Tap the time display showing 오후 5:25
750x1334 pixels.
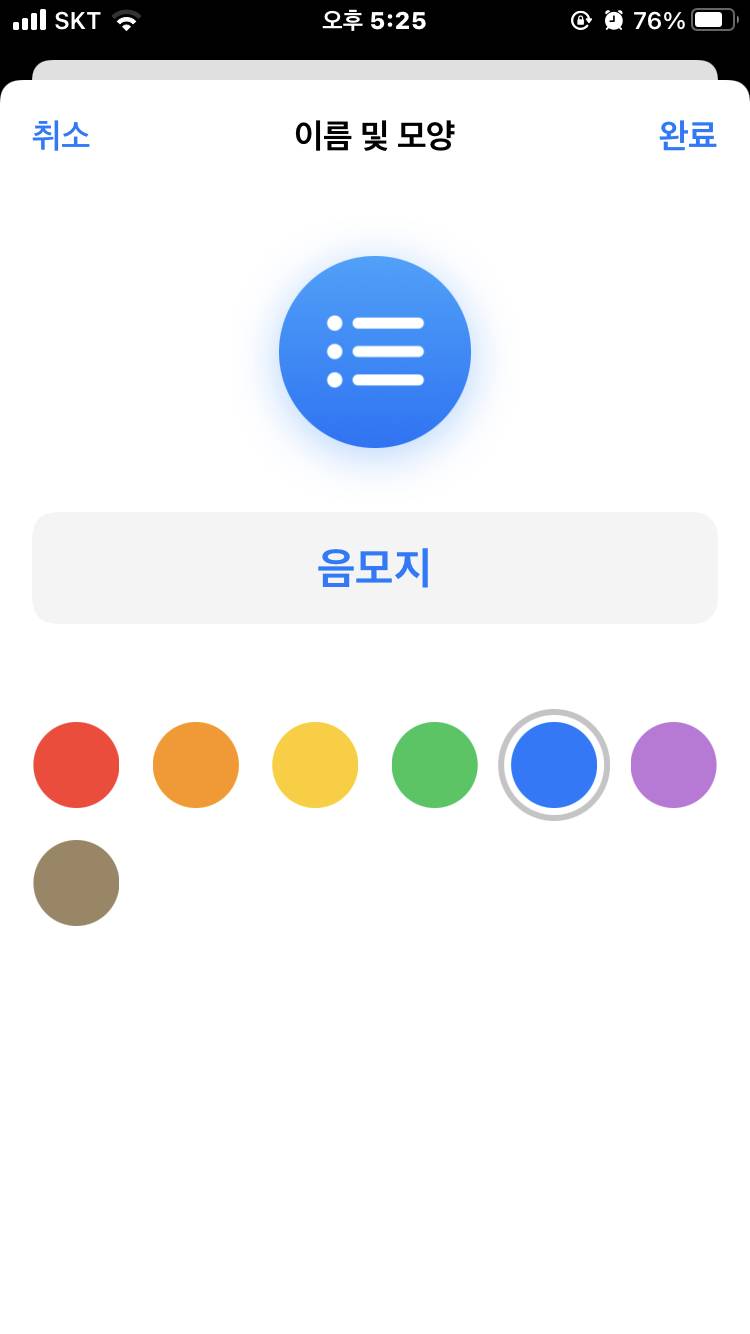tap(375, 20)
